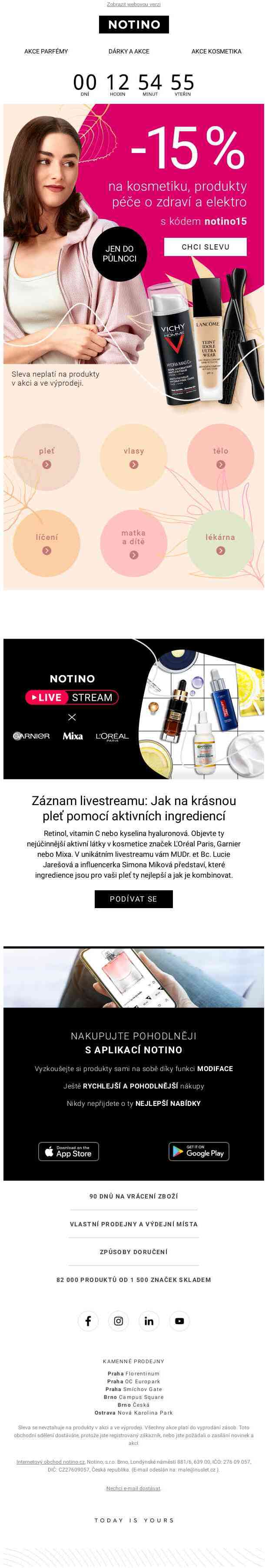This screenshot has width=265, height=1568.
Task: Open VLASTNÍ PRODEJNY A VÝDEJNÍ MÍSTA
Action: (133, 1224)
